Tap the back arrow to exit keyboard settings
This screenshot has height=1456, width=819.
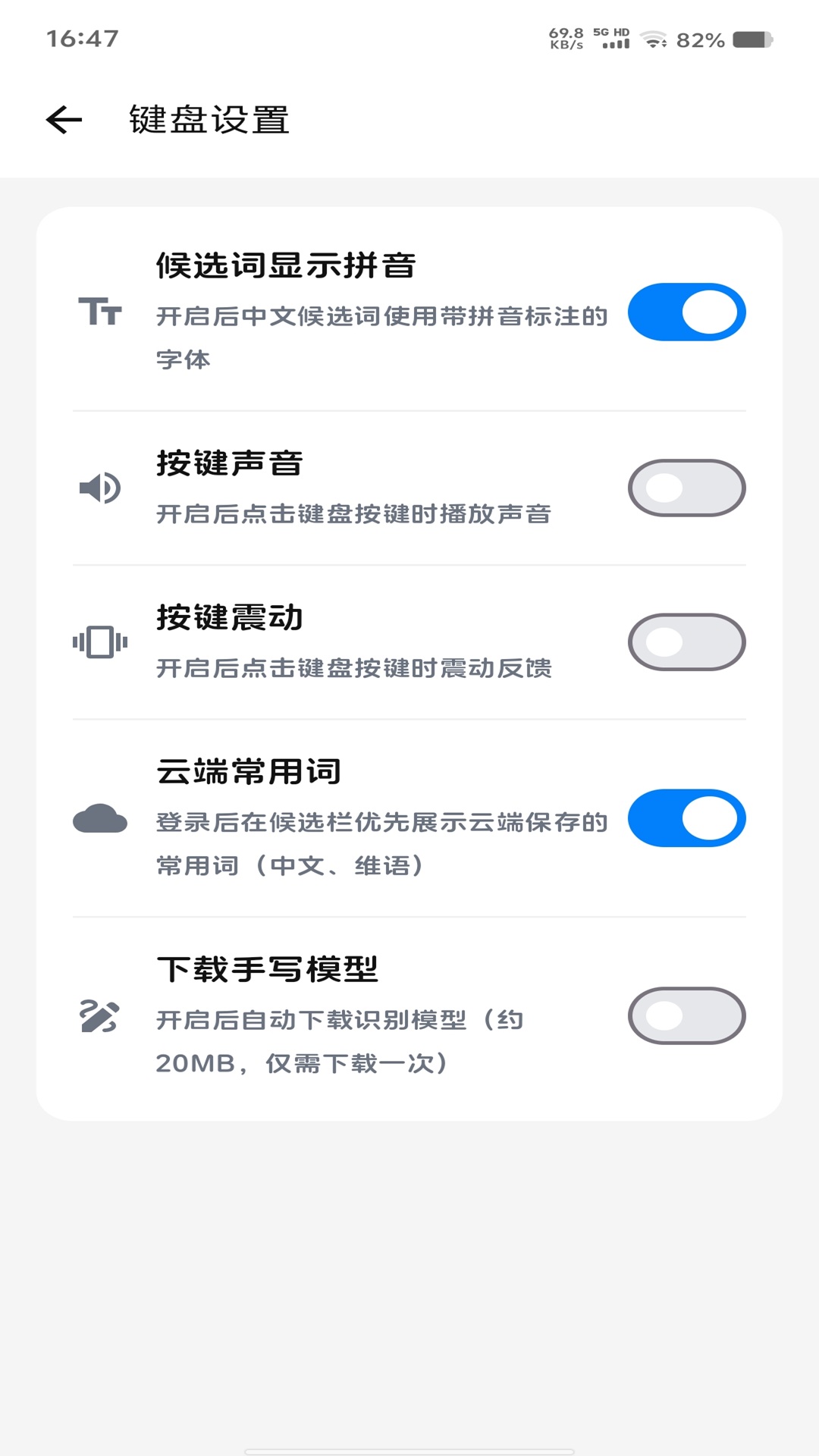point(64,119)
